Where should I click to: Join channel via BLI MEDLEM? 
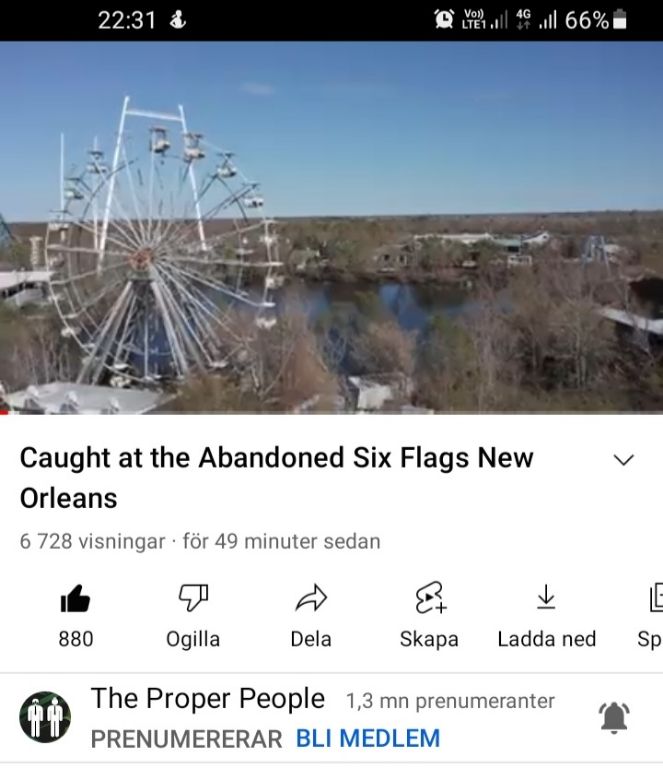coord(368,739)
